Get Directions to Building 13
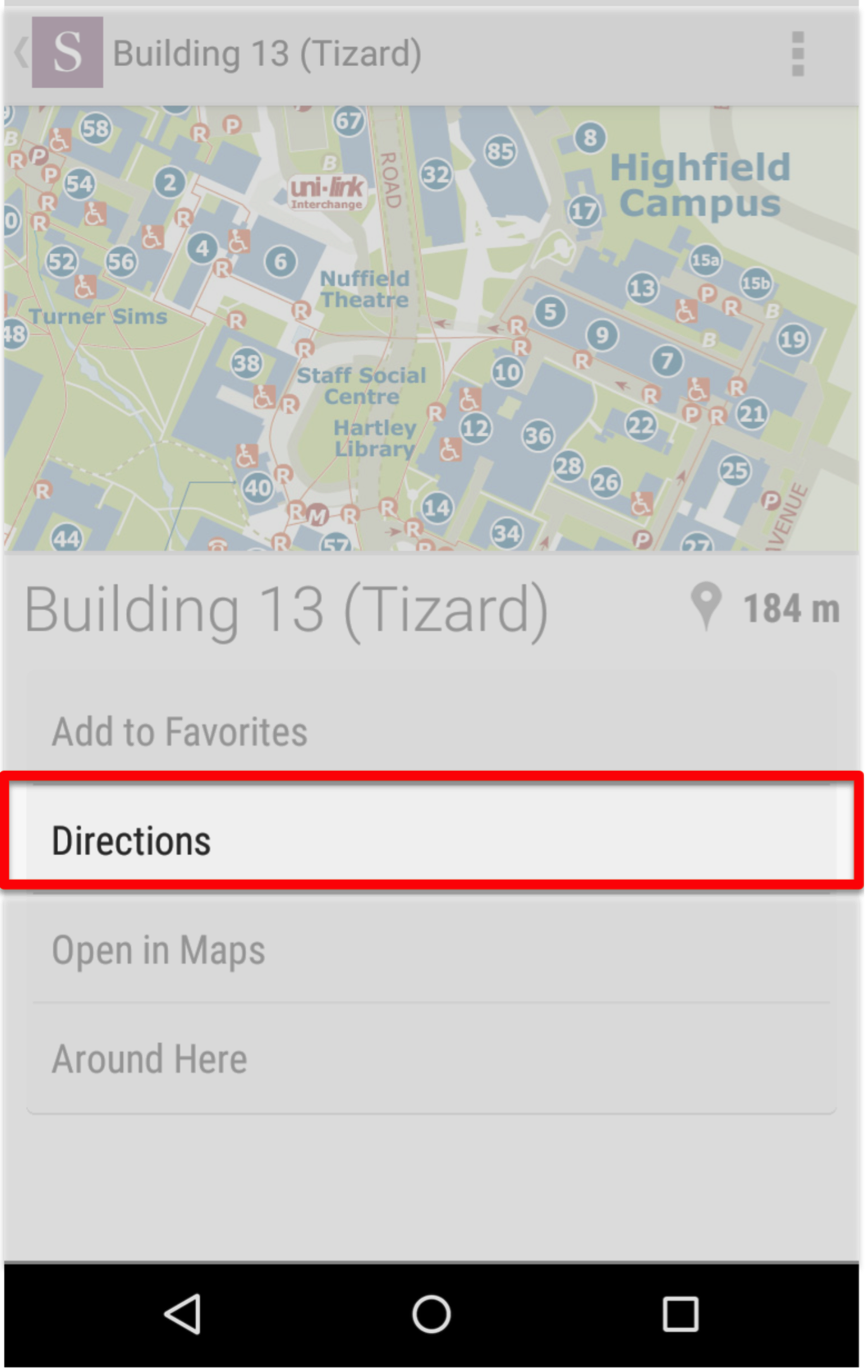Screen dimensions: 865x1368 (430, 840)
